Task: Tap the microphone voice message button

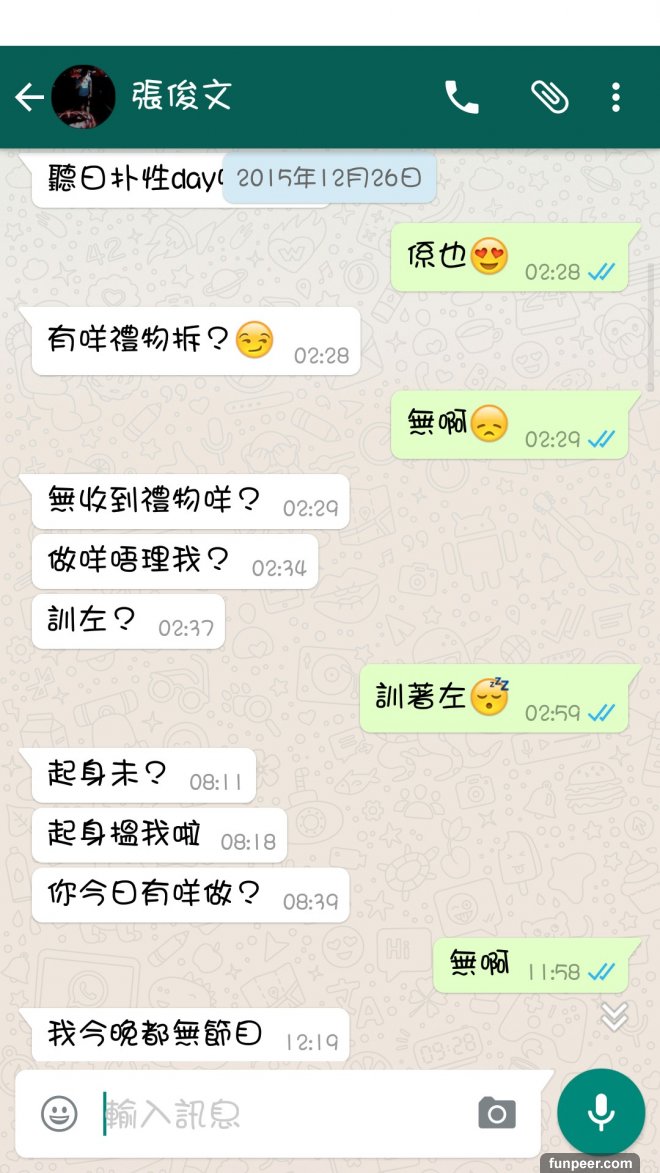Action: [x=601, y=1112]
